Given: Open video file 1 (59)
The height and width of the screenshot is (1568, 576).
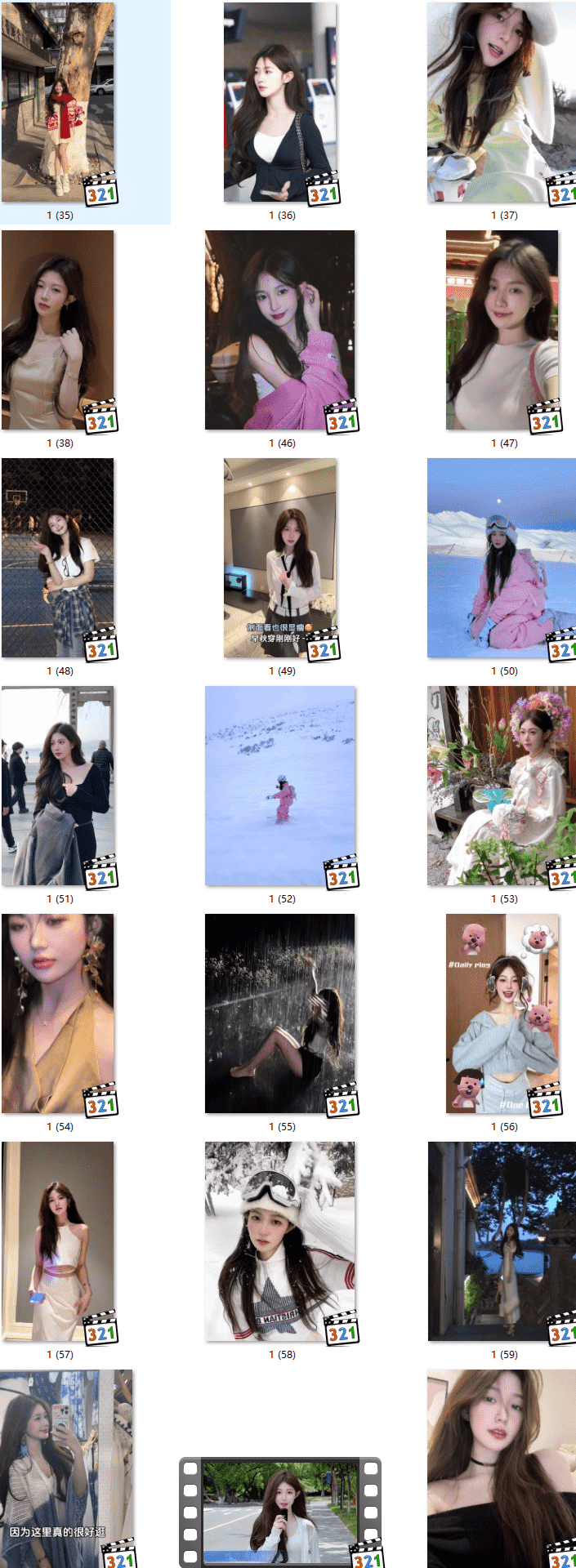Looking at the screenshot, I should tap(502, 1241).
